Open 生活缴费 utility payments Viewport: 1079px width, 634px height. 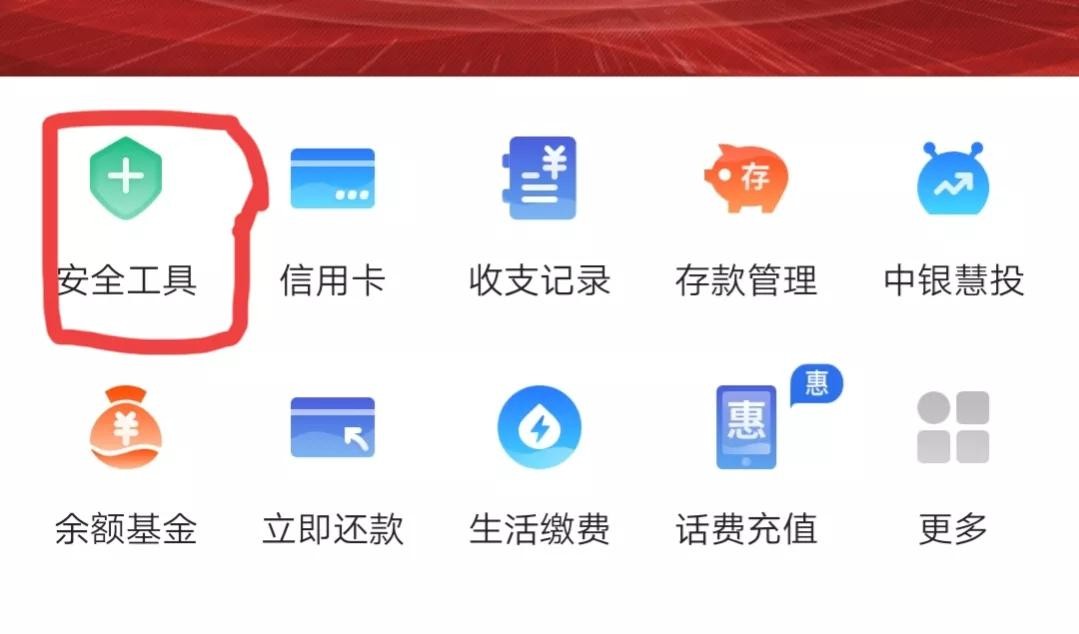pyautogui.click(x=539, y=429)
